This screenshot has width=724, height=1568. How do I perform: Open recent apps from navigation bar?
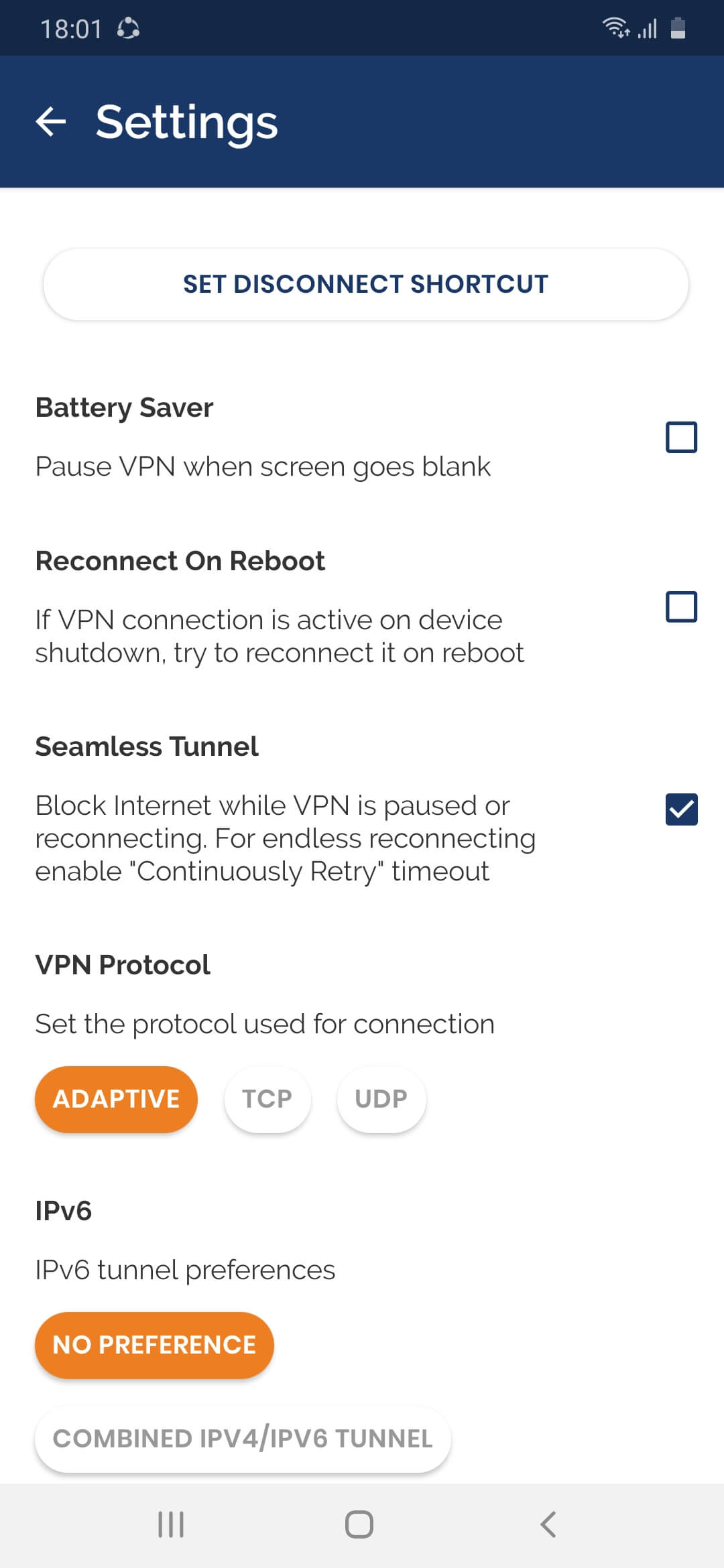click(171, 1524)
